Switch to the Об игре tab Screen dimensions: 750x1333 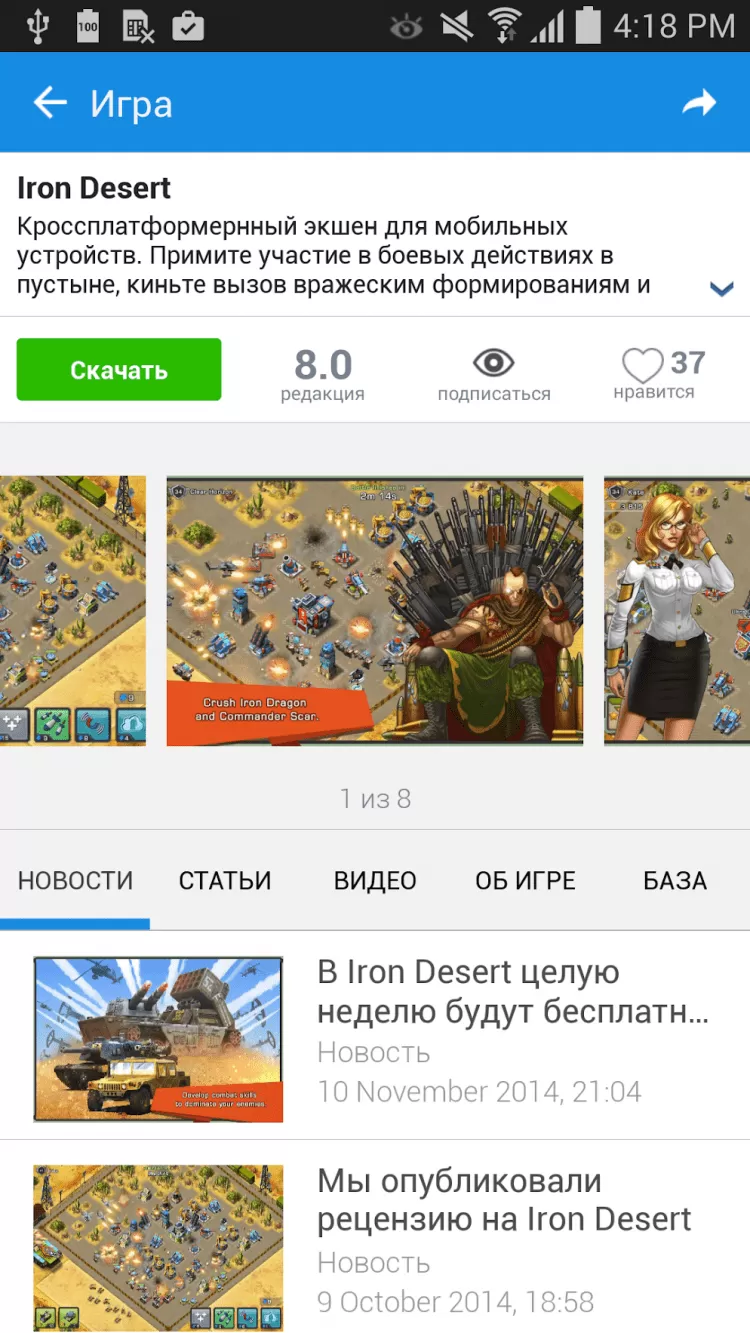pyautogui.click(x=525, y=881)
